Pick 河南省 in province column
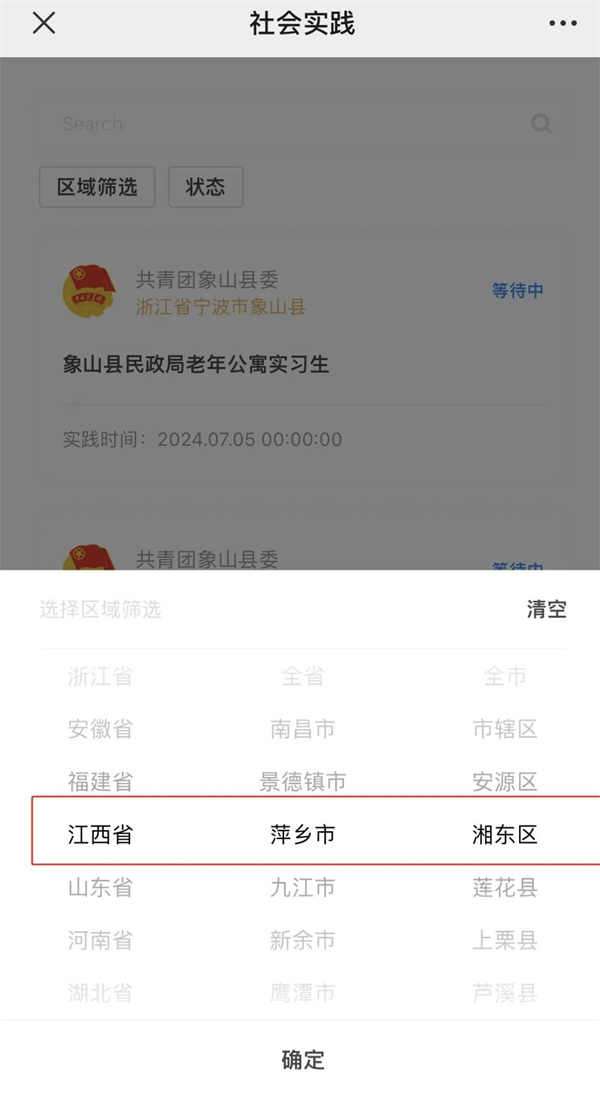Screen dimensions: 600x1094 tap(100, 940)
